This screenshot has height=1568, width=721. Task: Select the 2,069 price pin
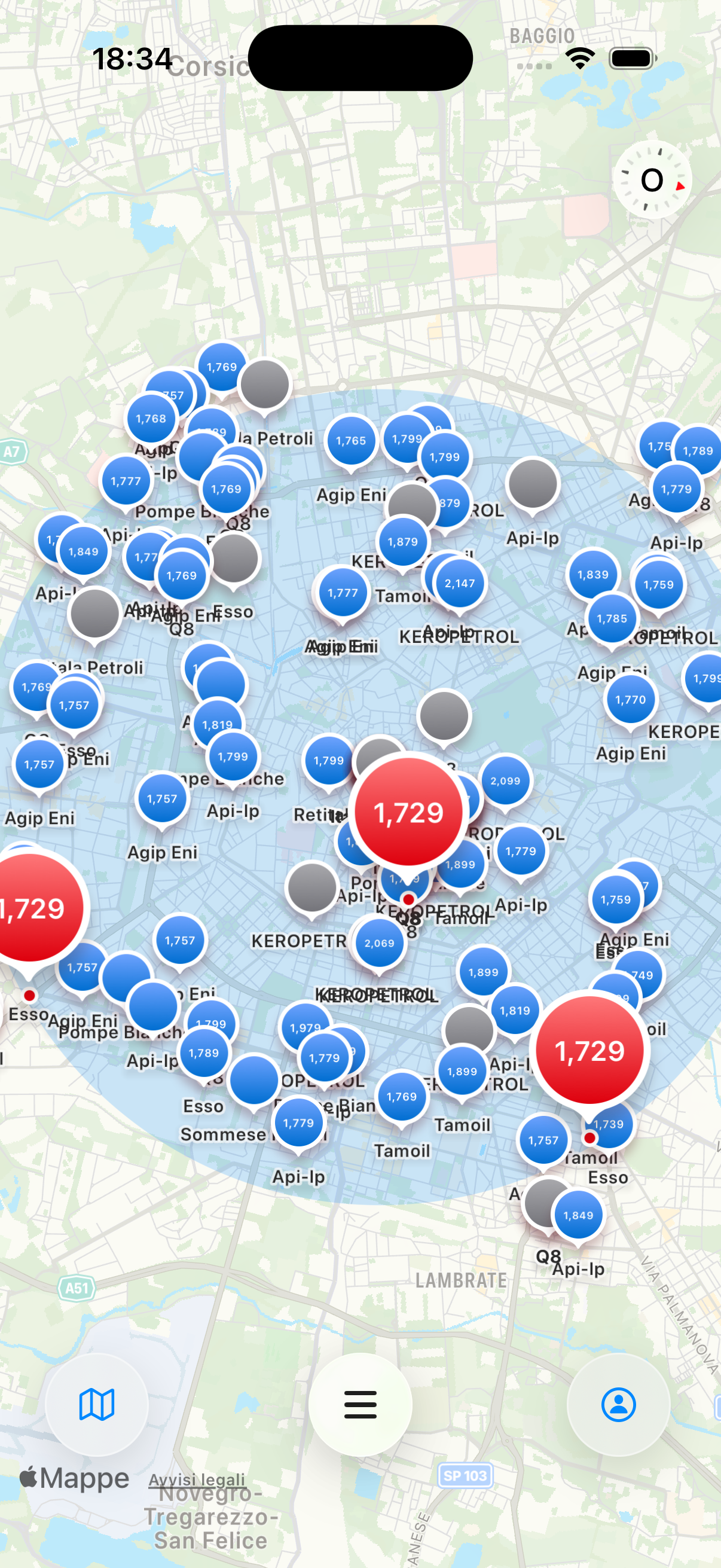pyautogui.click(x=379, y=943)
